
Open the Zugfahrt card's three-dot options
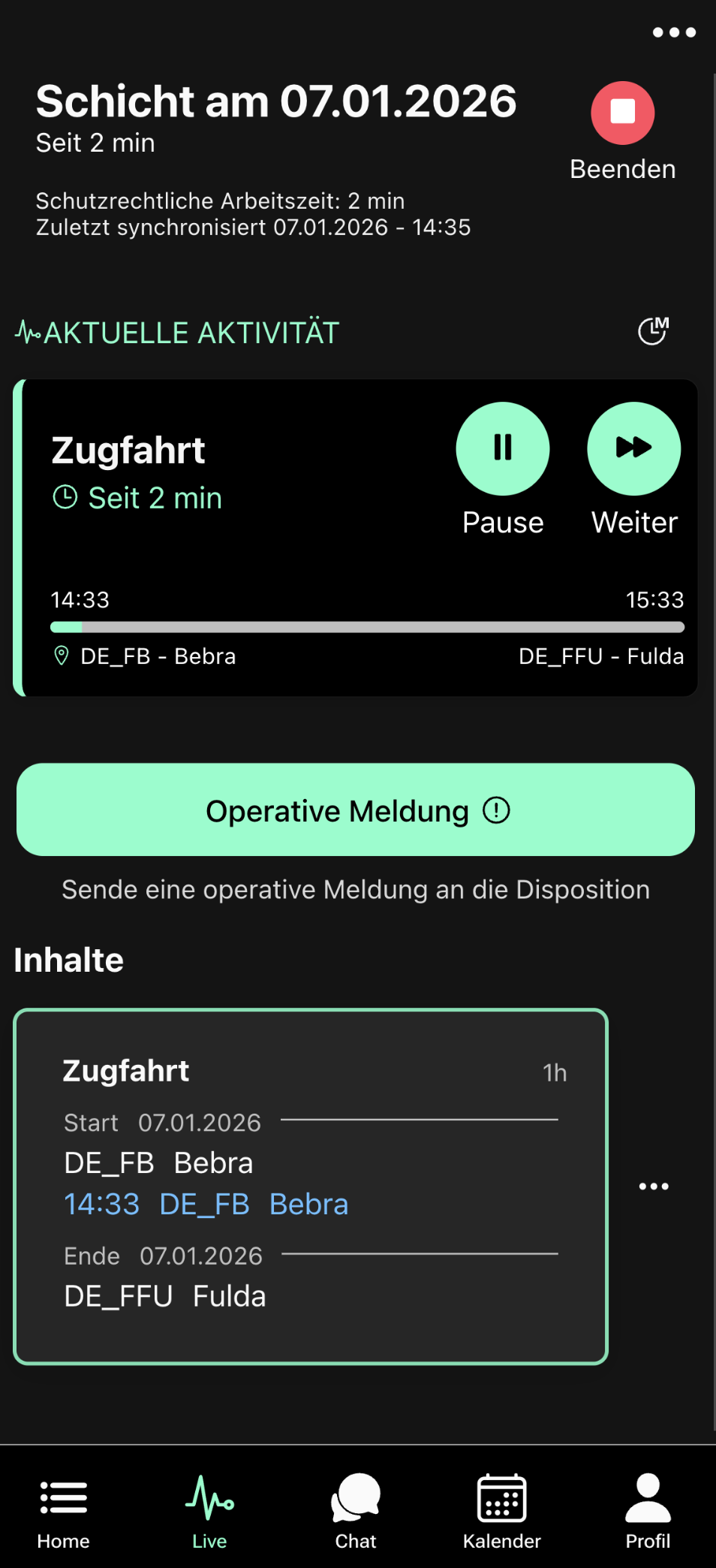[653, 1187]
